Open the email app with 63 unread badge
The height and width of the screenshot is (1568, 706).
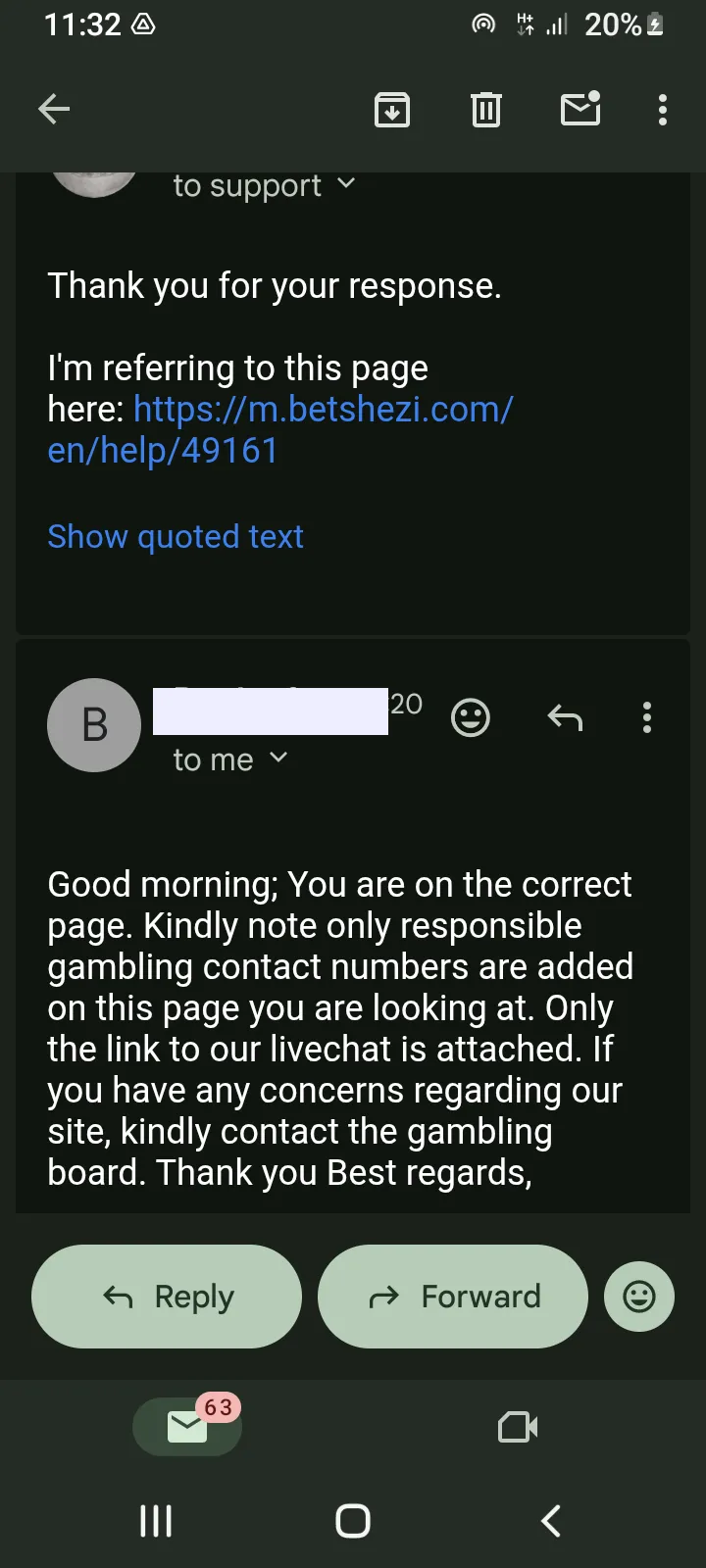tap(186, 1426)
